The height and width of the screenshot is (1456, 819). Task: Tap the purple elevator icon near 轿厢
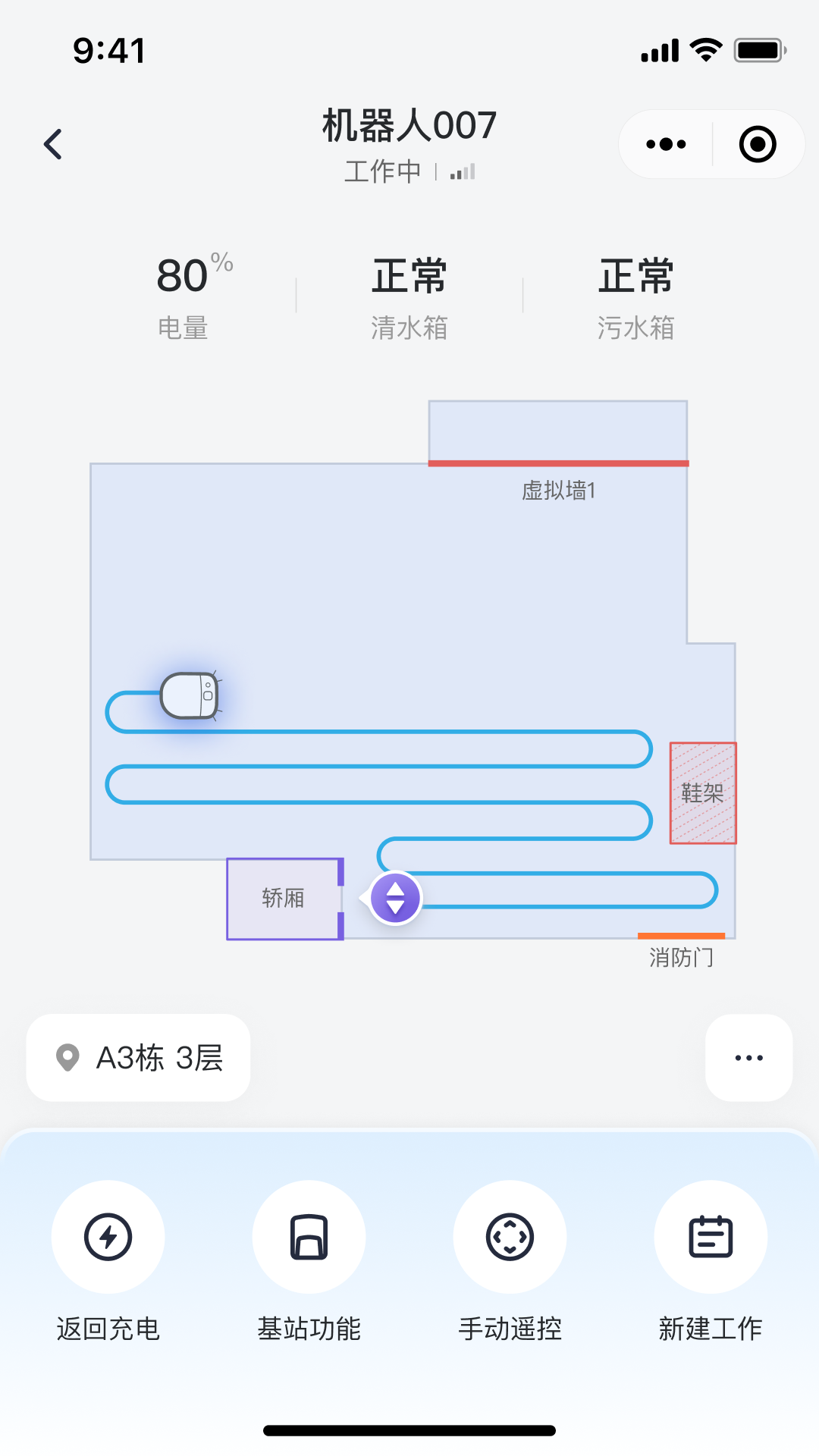[x=394, y=898]
